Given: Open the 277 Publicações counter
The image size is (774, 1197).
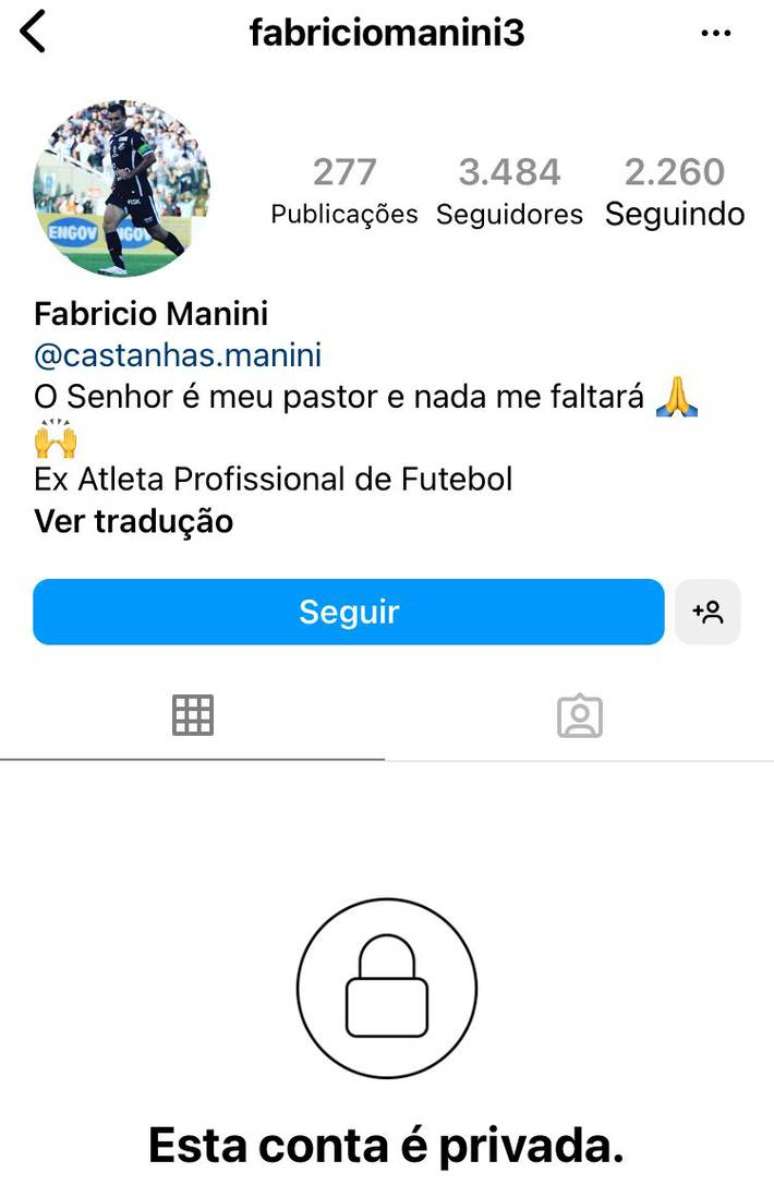Looking at the screenshot, I should click(x=343, y=190).
